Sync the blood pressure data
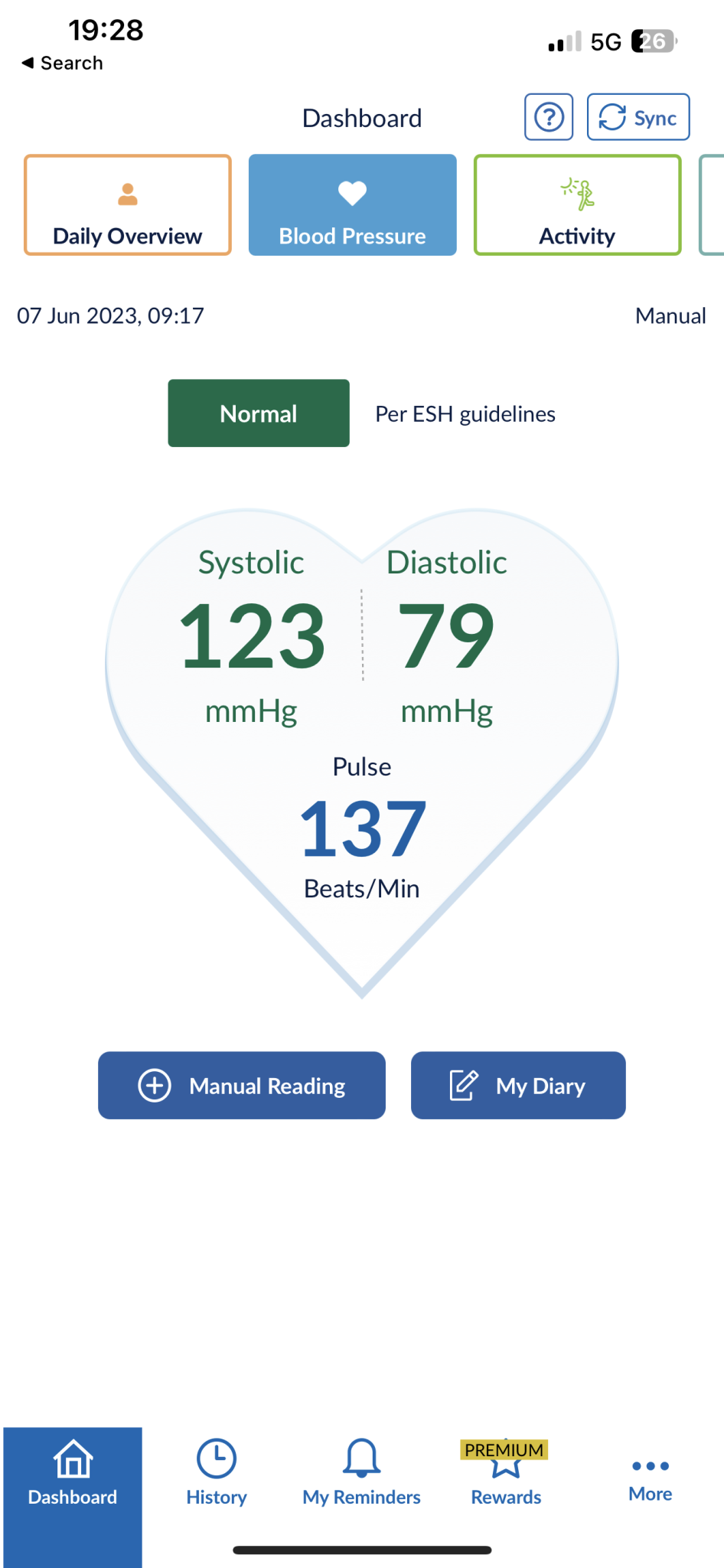 coord(638,117)
